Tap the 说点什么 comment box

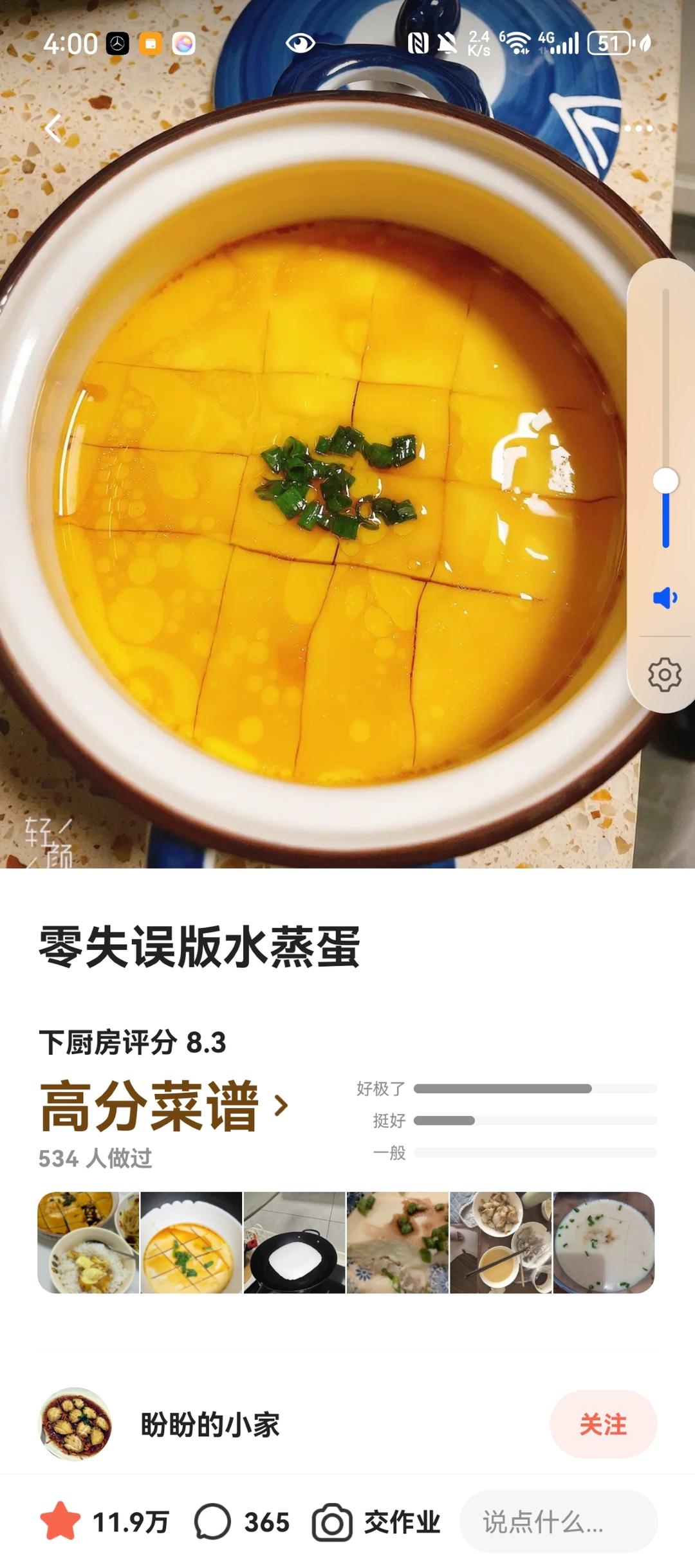click(x=557, y=1522)
